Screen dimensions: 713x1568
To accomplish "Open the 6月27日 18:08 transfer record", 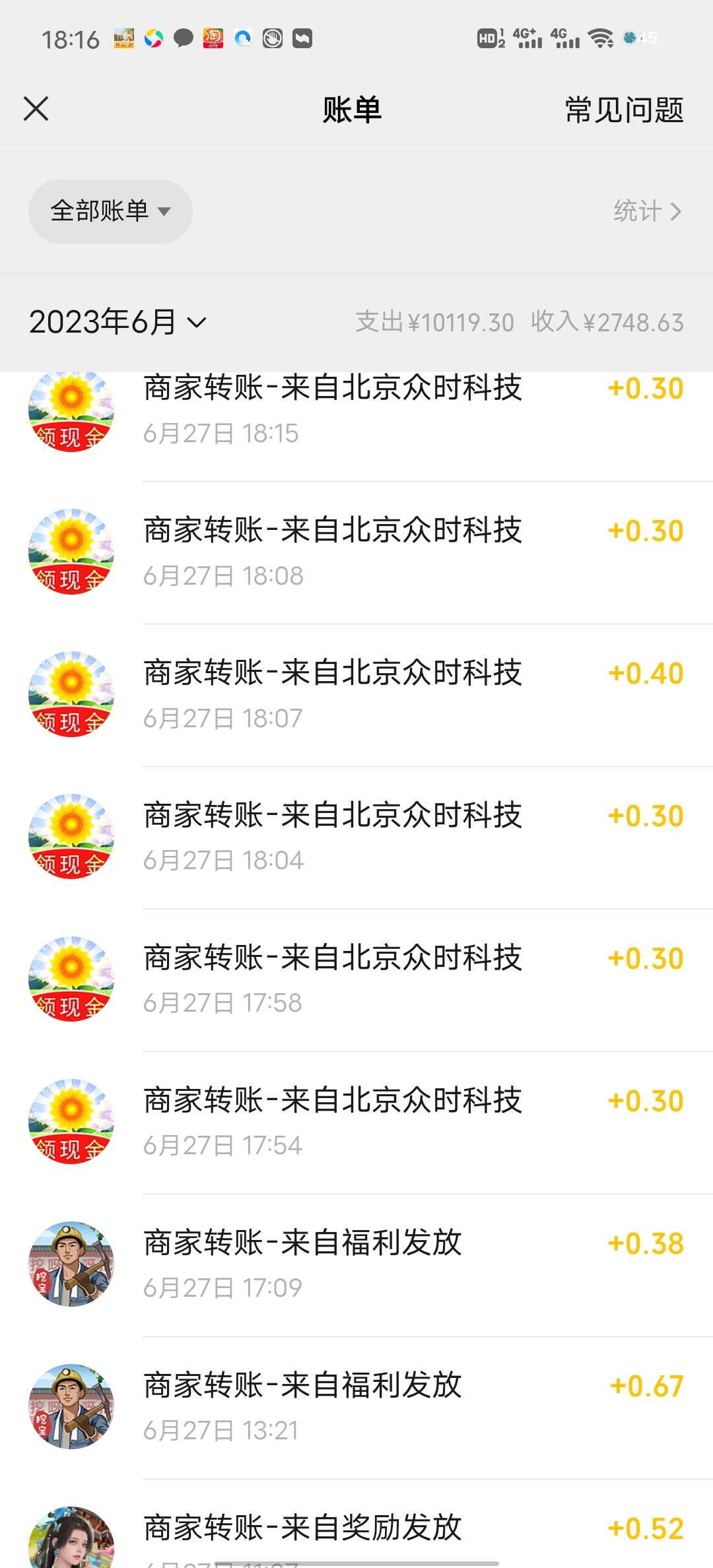I will click(x=356, y=552).
